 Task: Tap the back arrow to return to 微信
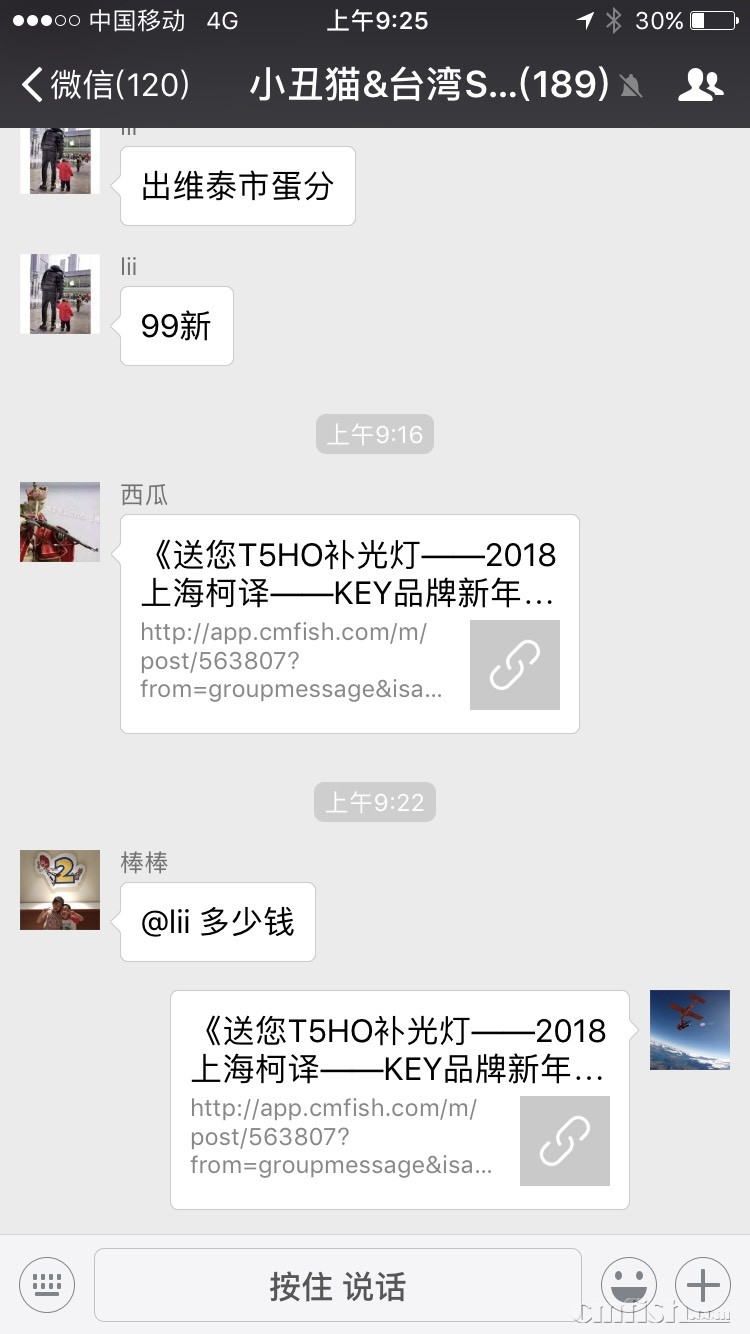pyautogui.click(x=30, y=86)
